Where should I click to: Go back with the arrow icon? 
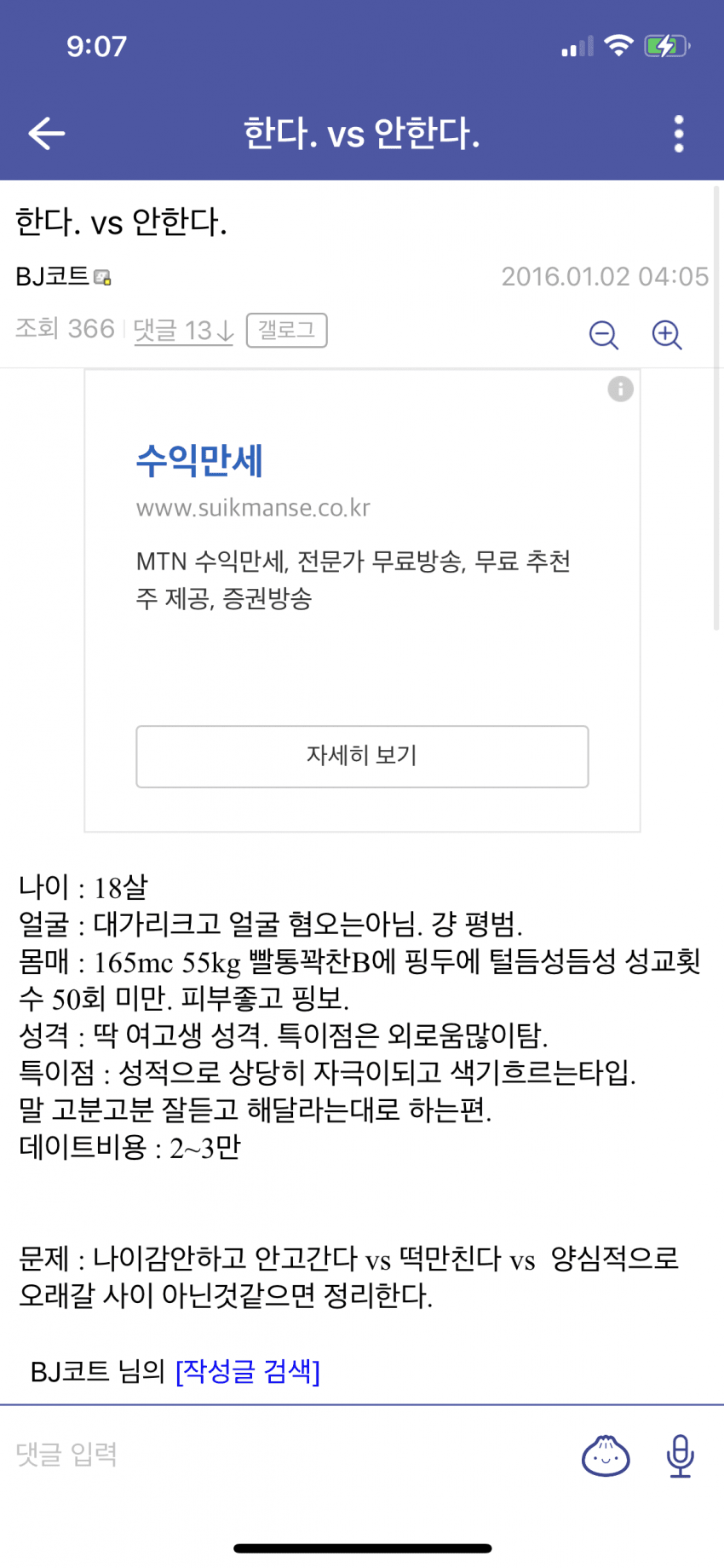[x=47, y=134]
